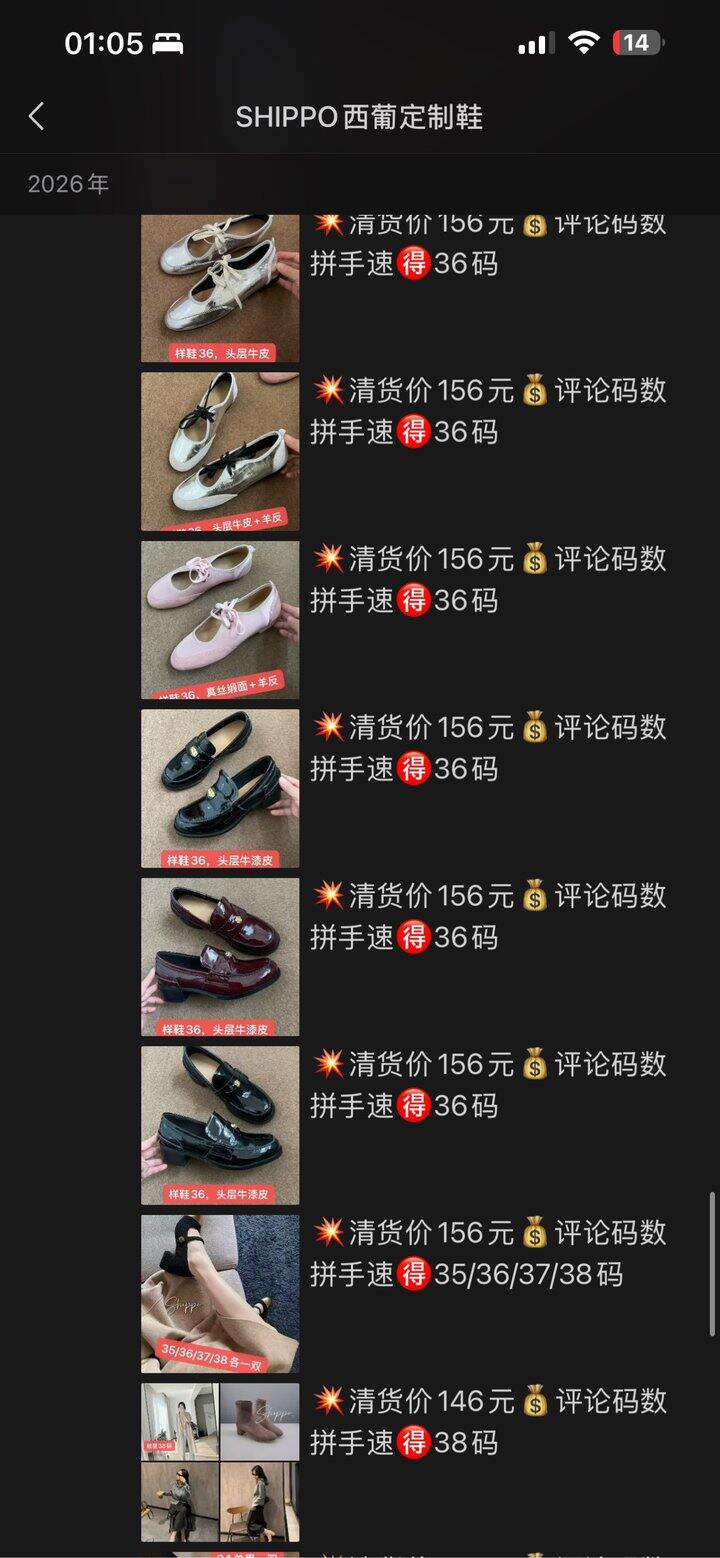View the black patent loafers image

[219, 787]
